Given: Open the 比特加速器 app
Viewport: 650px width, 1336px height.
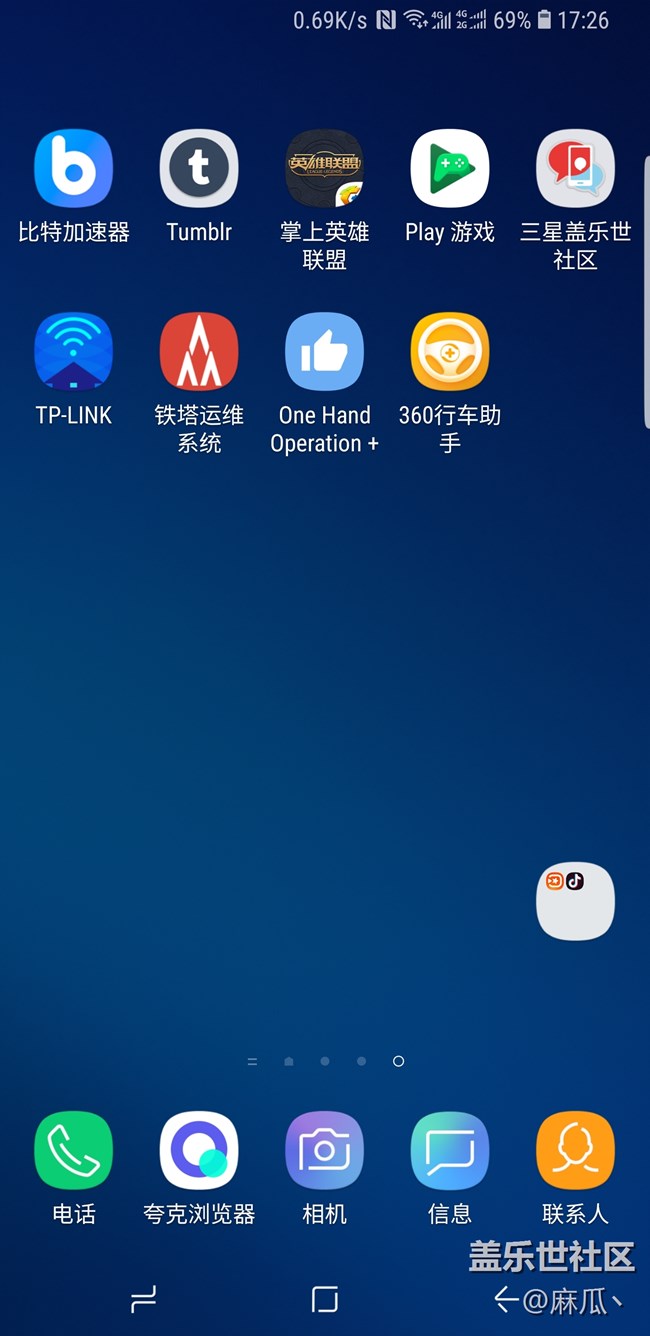Looking at the screenshot, I should [73, 168].
